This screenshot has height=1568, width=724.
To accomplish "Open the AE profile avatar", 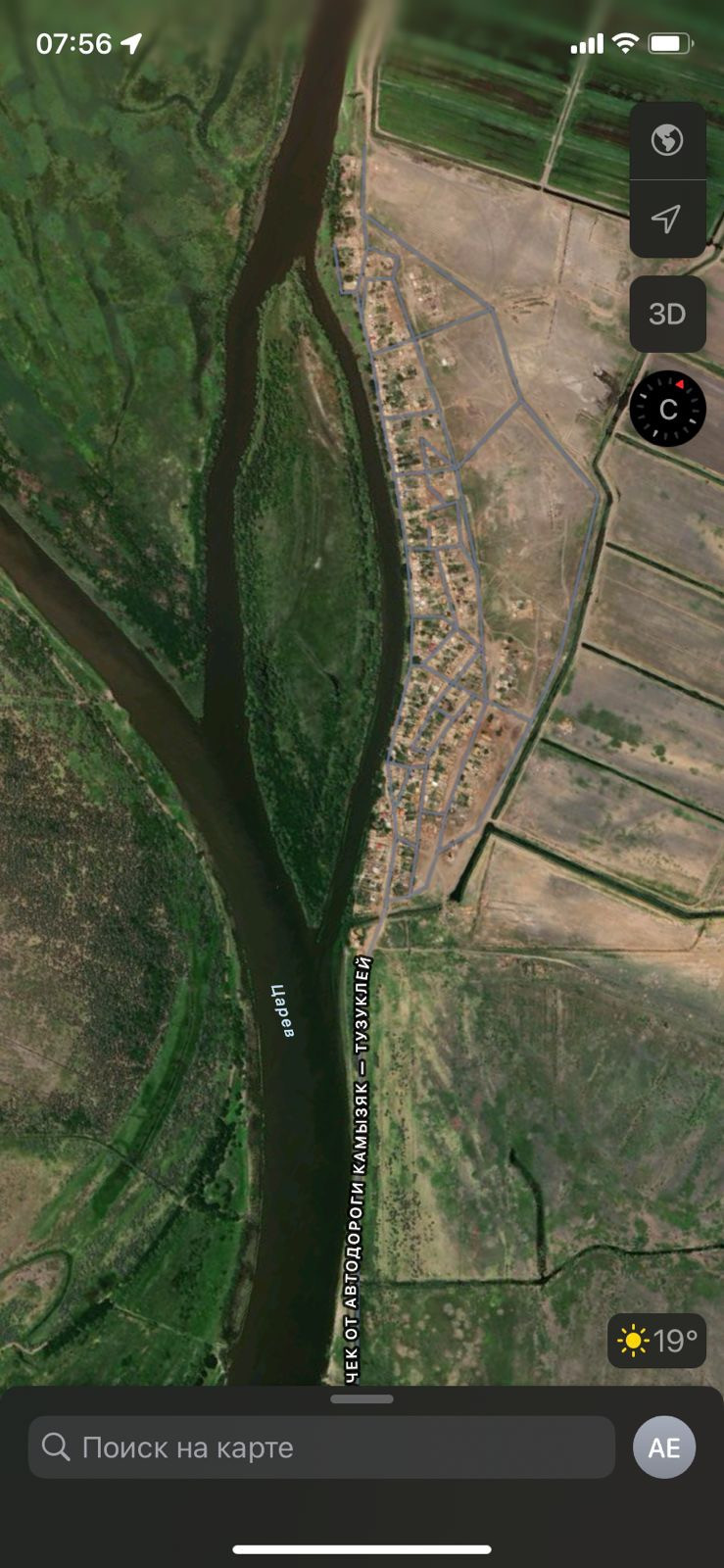I will 663,1447.
